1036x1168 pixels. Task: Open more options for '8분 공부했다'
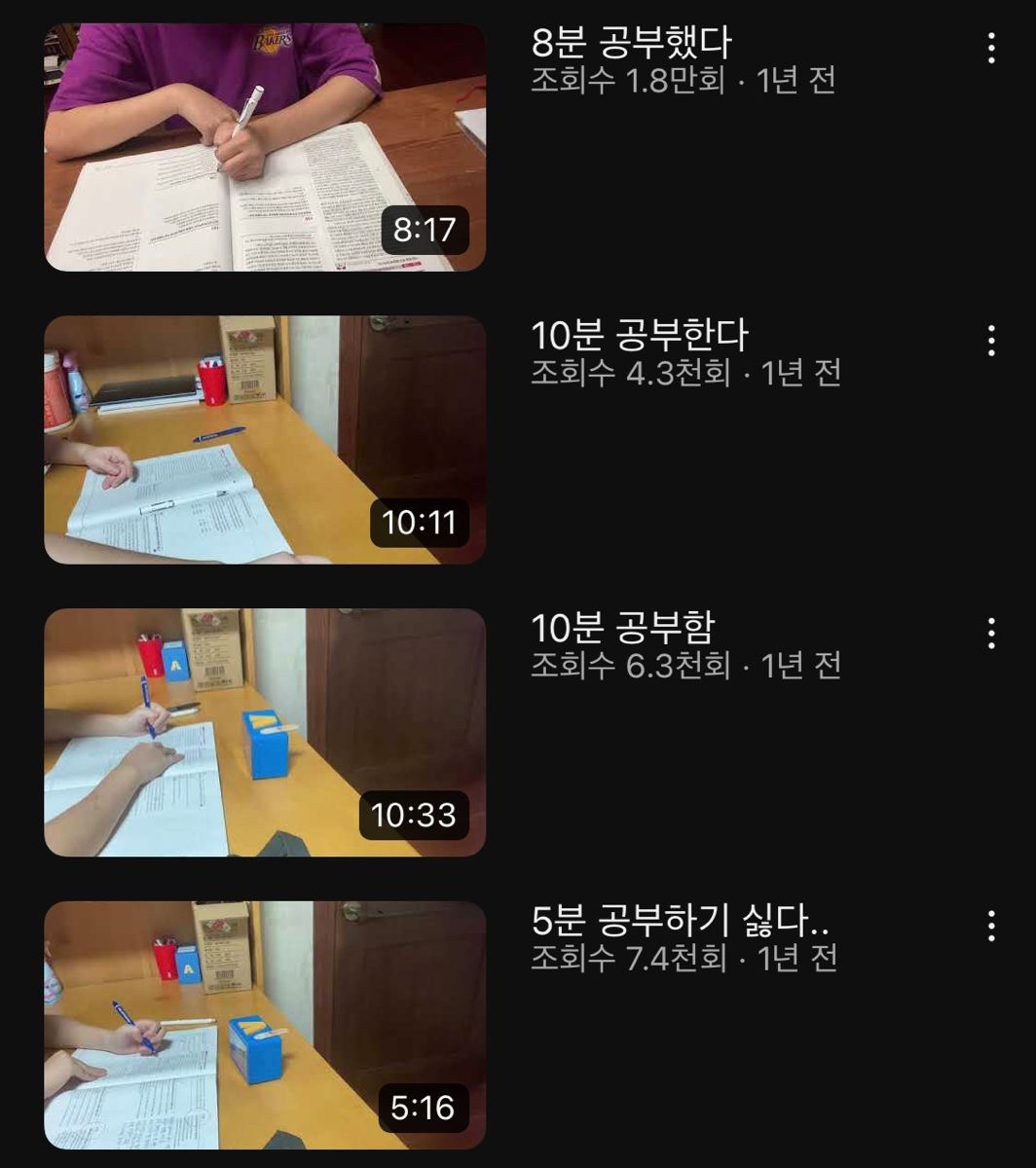(x=991, y=48)
